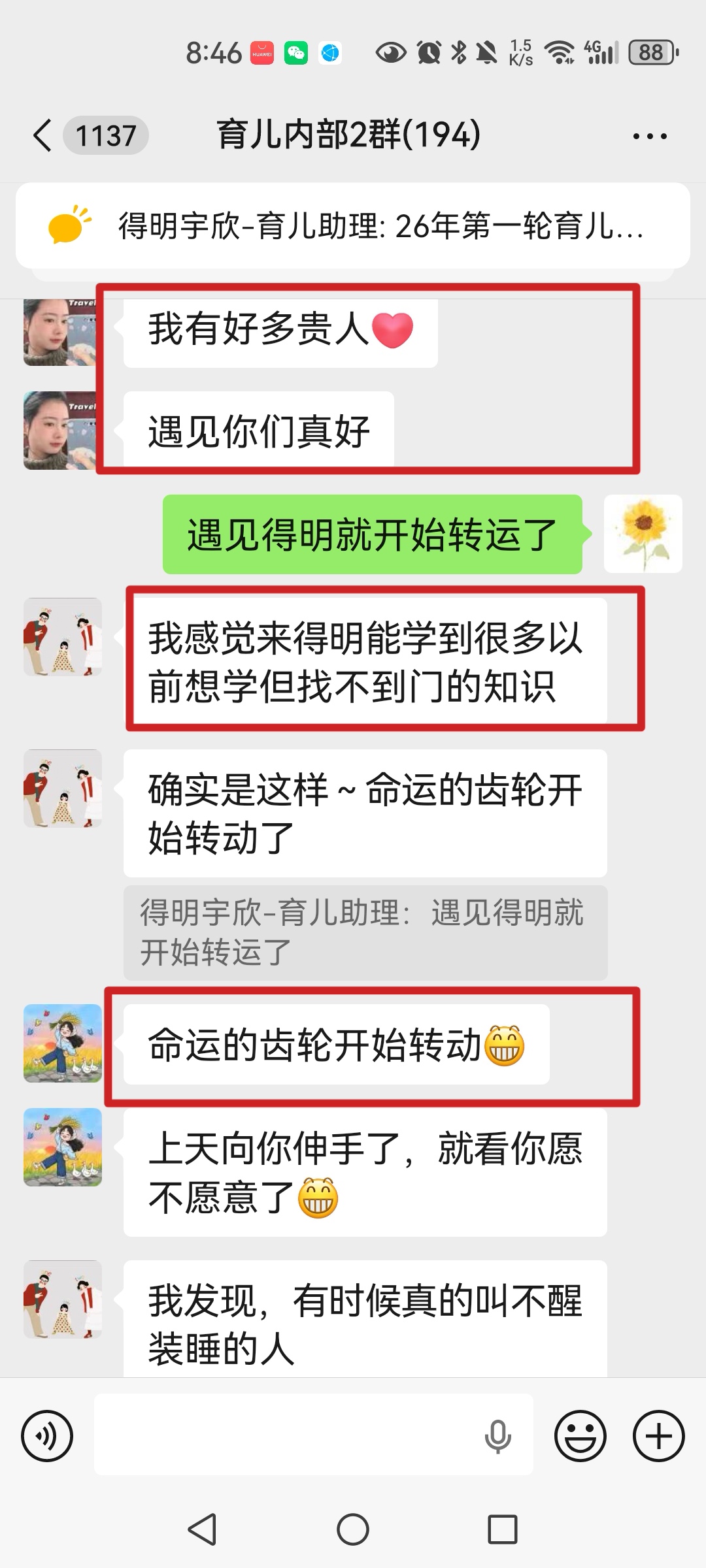The image size is (706, 1568).
Task: Open avatar beside 我感觉来得明能学到 message
Action: coord(63,637)
